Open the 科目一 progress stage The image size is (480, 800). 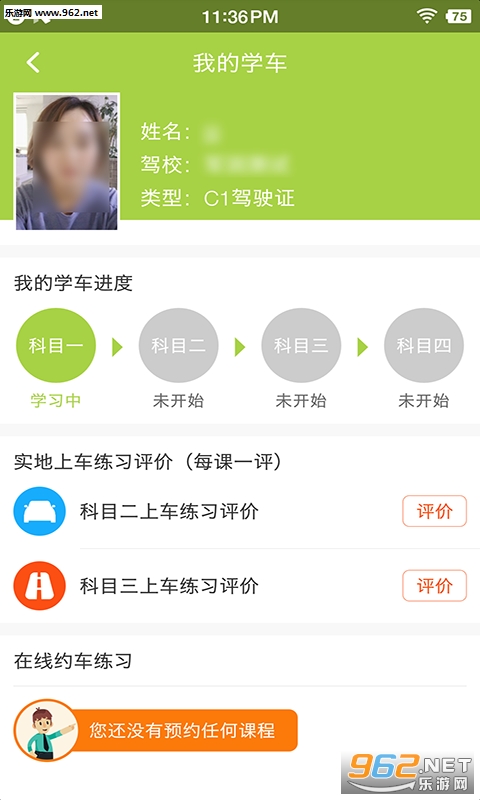pyautogui.click(x=56, y=345)
